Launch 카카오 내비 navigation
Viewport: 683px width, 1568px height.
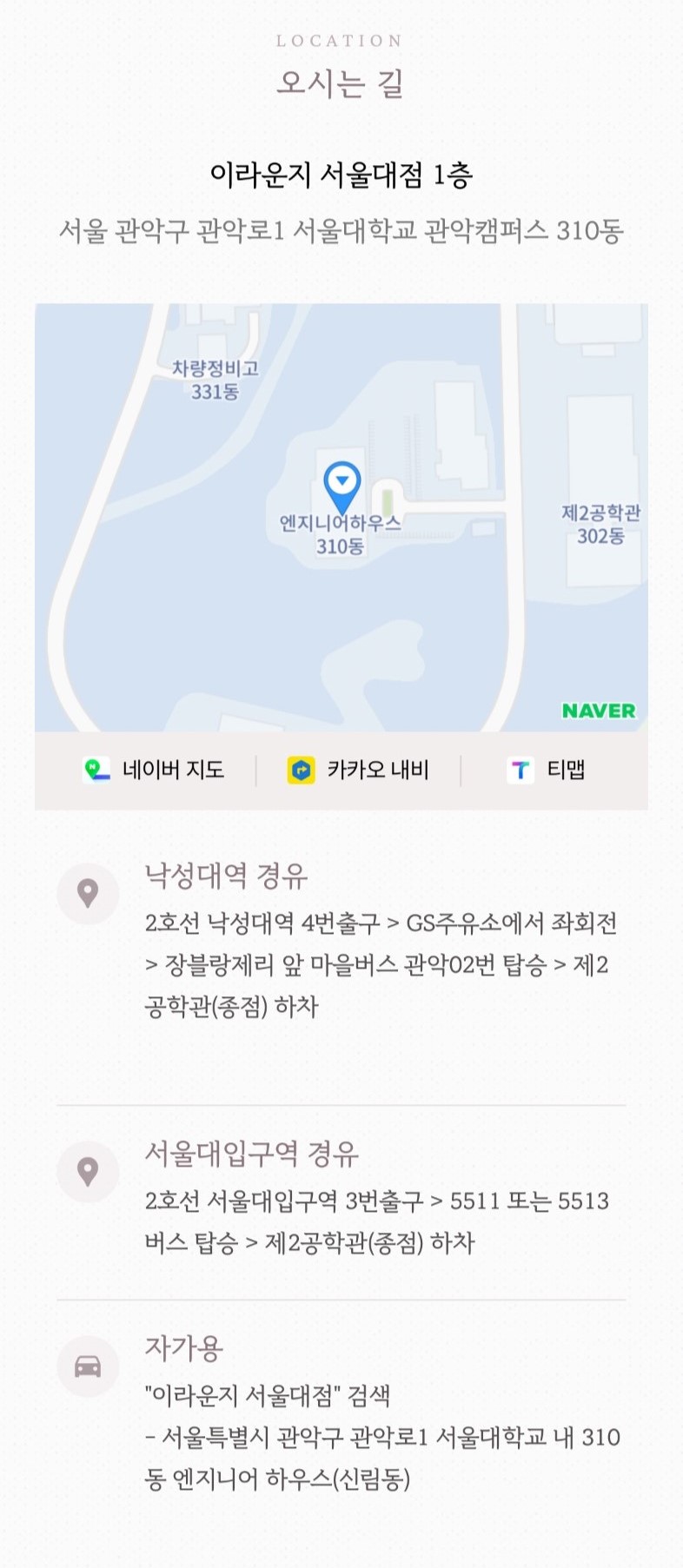(x=358, y=770)
